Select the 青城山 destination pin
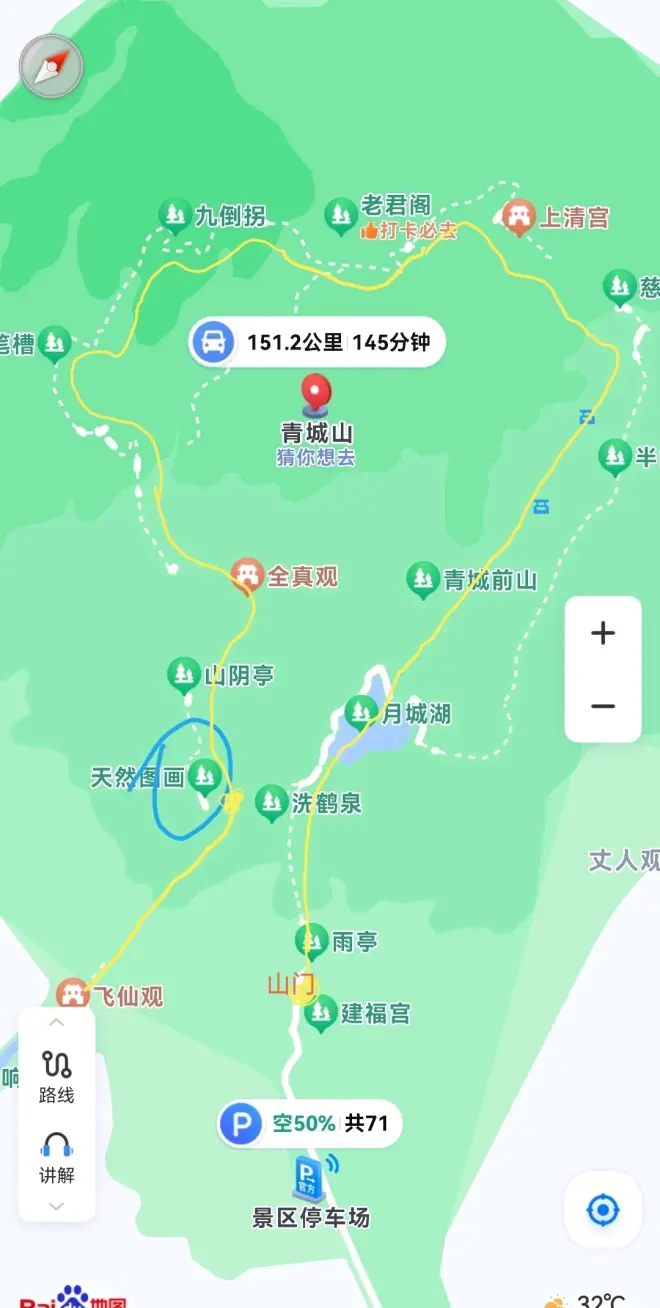 point(317,395)
